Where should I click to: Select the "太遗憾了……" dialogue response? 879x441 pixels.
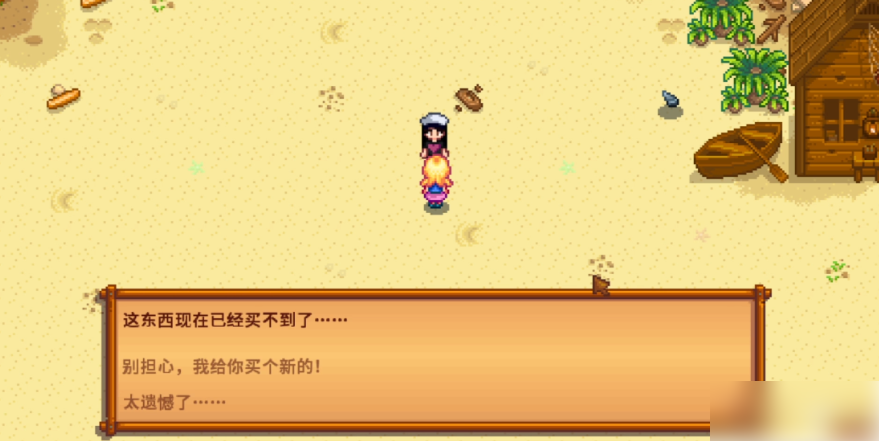coord(174,402)
